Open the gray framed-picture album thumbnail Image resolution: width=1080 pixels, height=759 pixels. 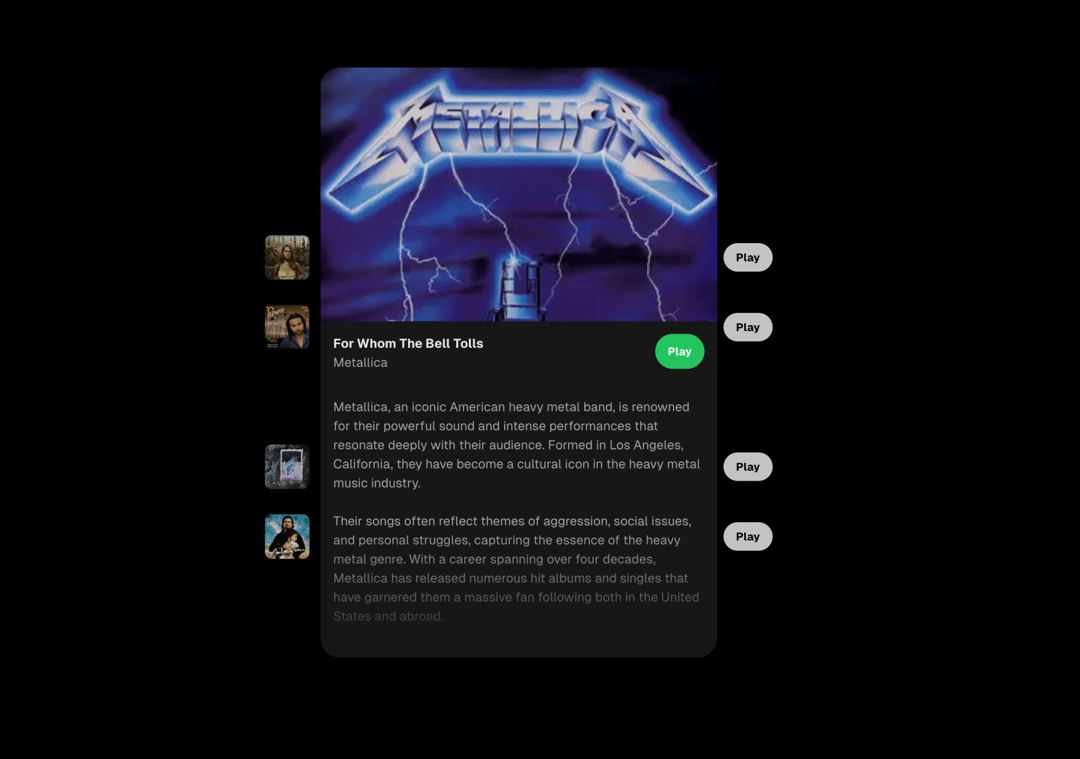point(287,467)
